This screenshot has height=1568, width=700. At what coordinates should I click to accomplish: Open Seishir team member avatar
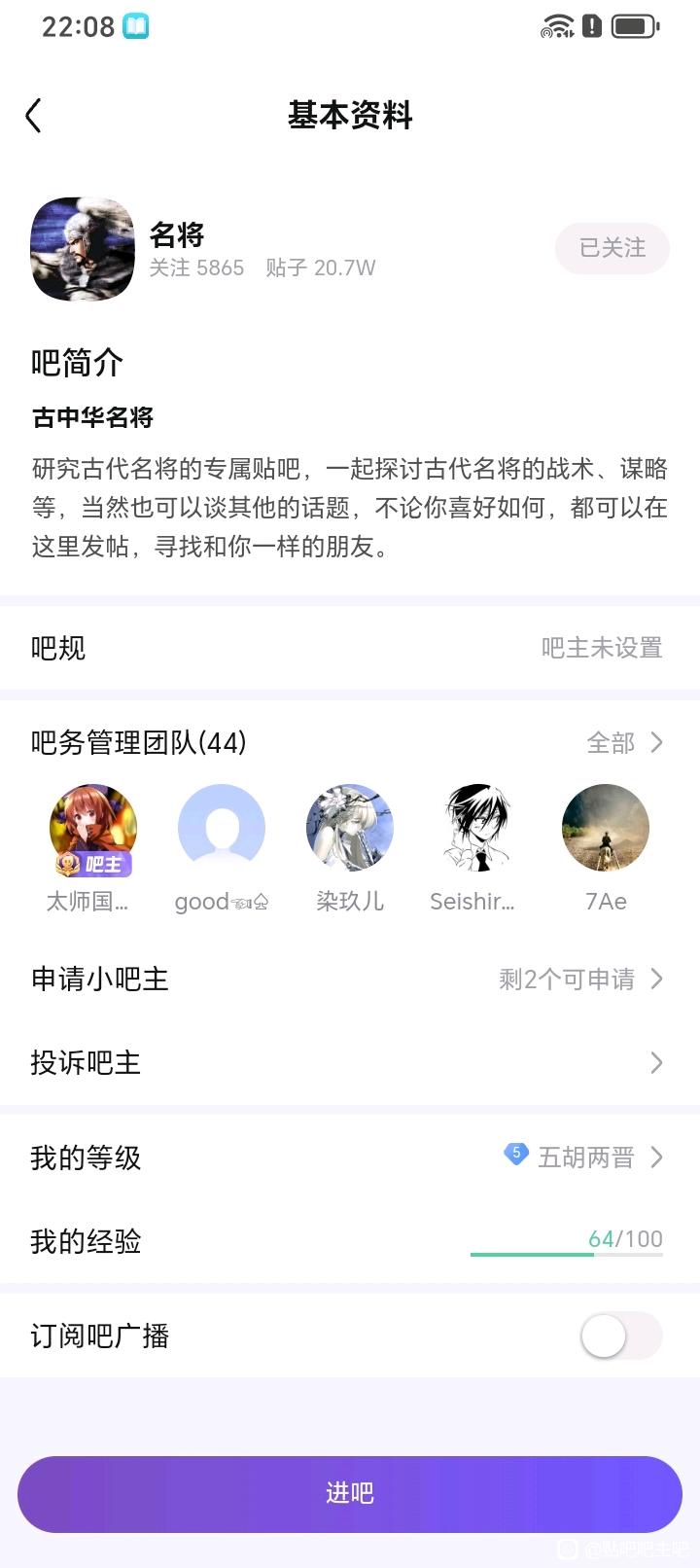pos(477,827)
